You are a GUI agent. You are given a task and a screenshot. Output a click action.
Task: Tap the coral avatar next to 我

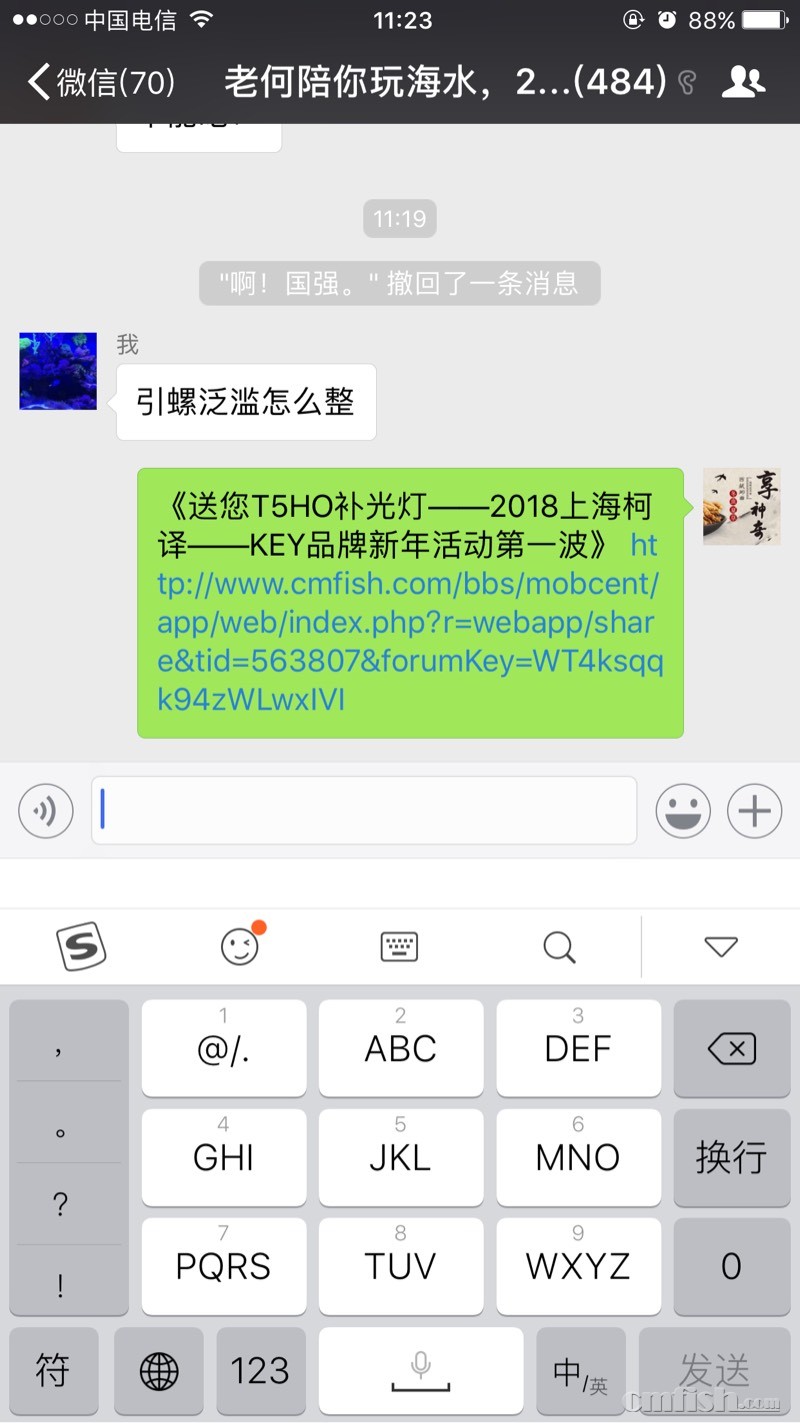point(57,371)
